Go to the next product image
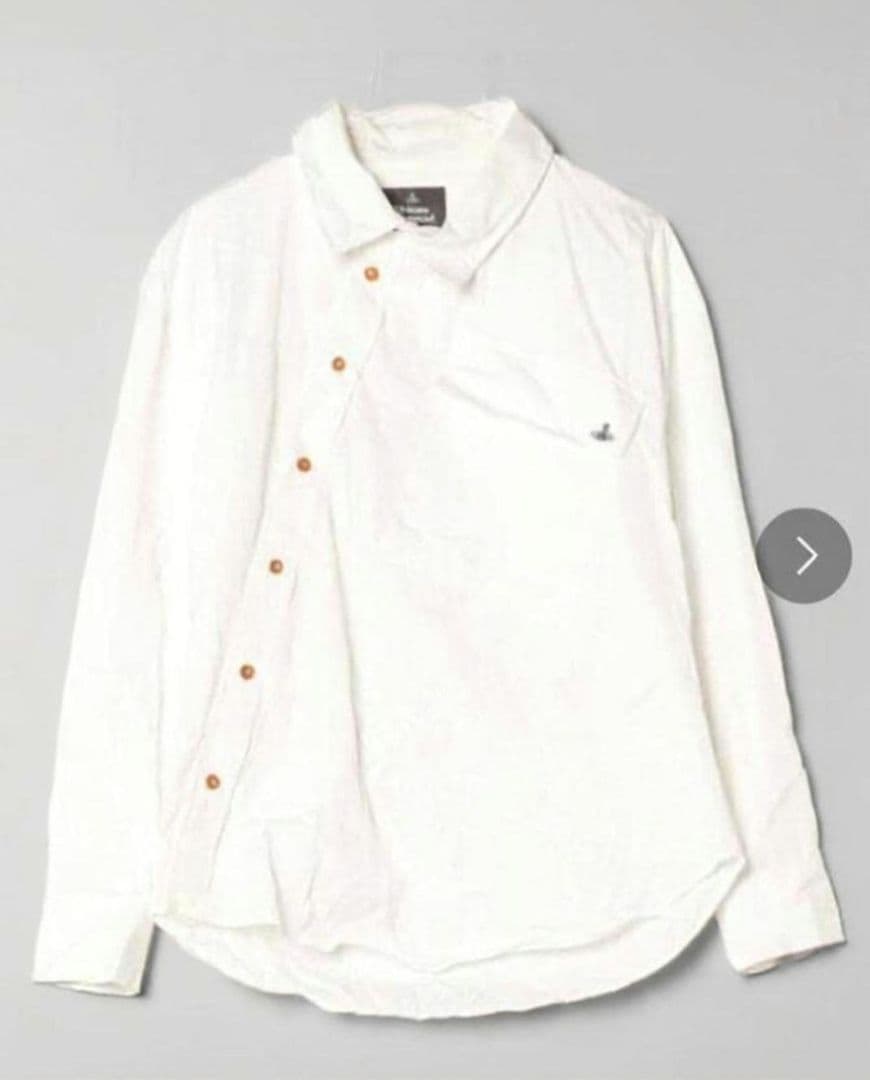The width and height of the screenshot is (870, 1080). (804, 556)
